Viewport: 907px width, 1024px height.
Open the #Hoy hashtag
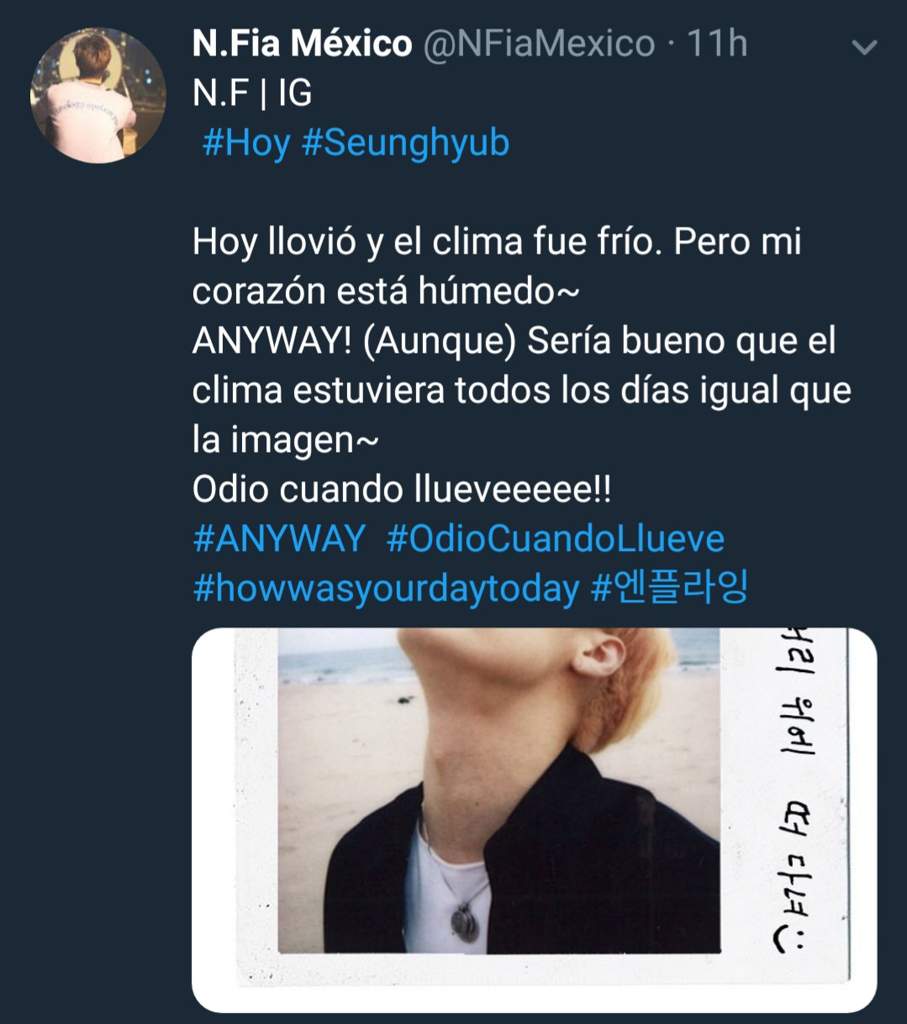(x=245, y=143)
